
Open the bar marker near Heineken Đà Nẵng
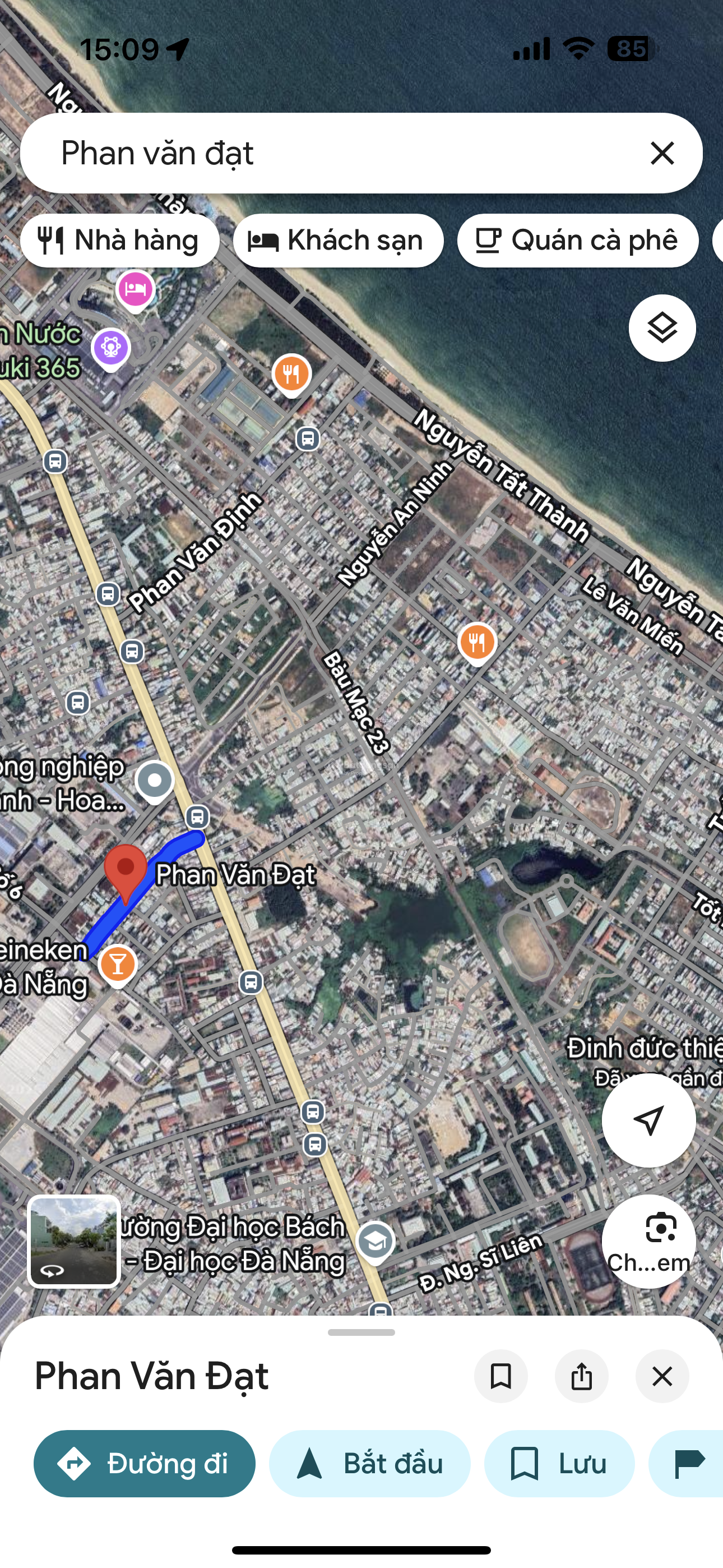pyautogui.click(x=118, y=965)
